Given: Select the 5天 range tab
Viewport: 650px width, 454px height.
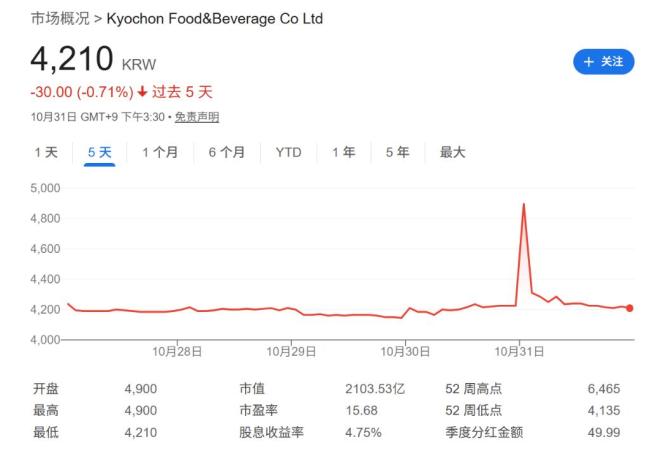Looking at the screenshot, I should click(100, 153).
